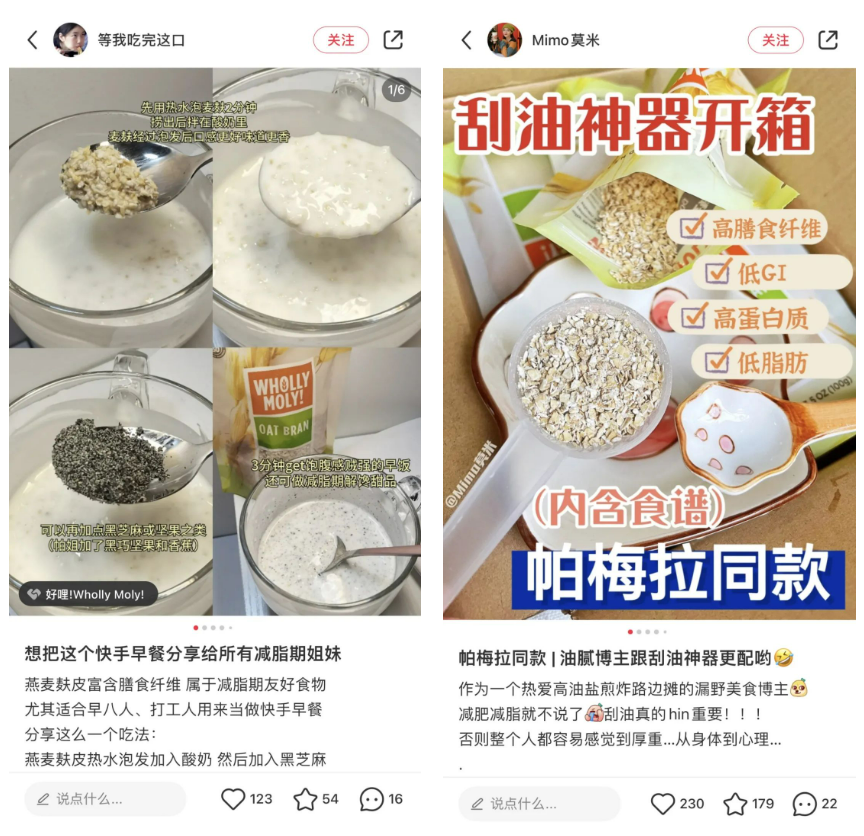This screenshot has width=864, height=836.
Task: Share the post by Mimo莫米
Action: pyautogui.click(x=828, y=40)
